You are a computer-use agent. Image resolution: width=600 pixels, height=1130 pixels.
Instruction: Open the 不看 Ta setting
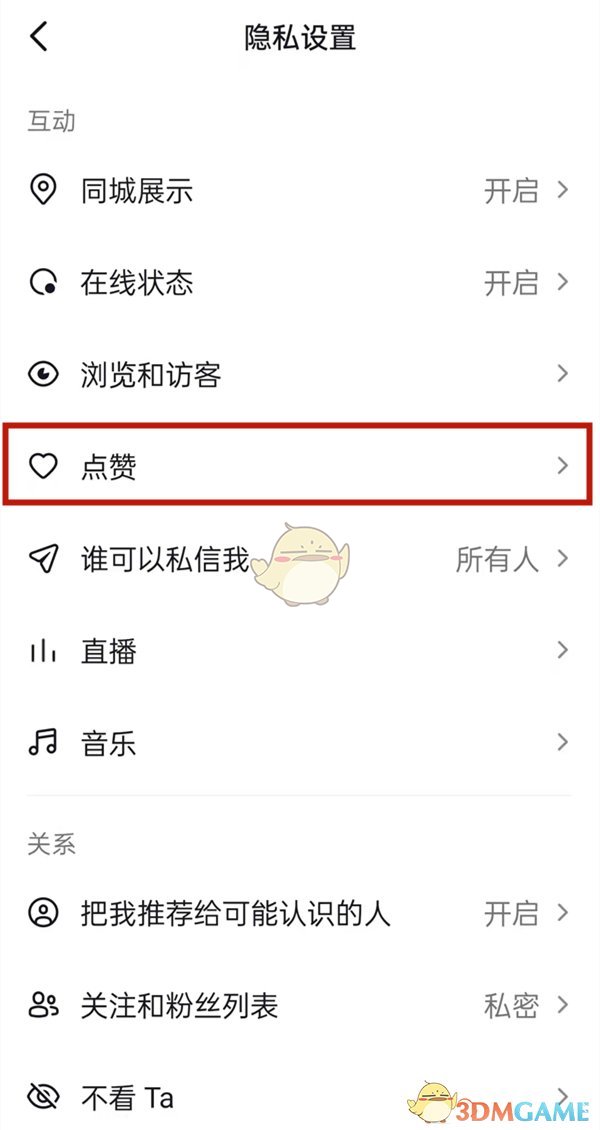coord(300,1097)
